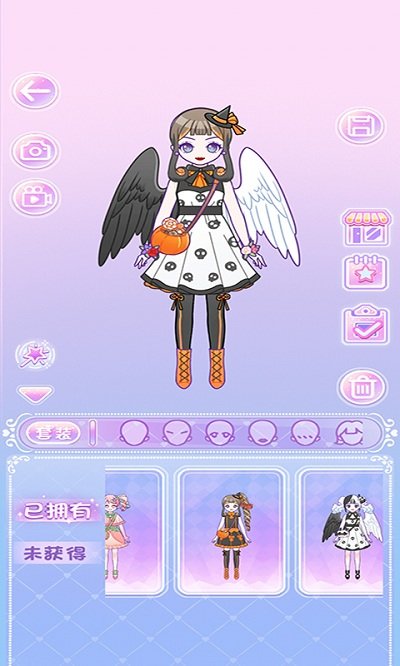
Task: Choose the blank face shape category
Action: 134,433
